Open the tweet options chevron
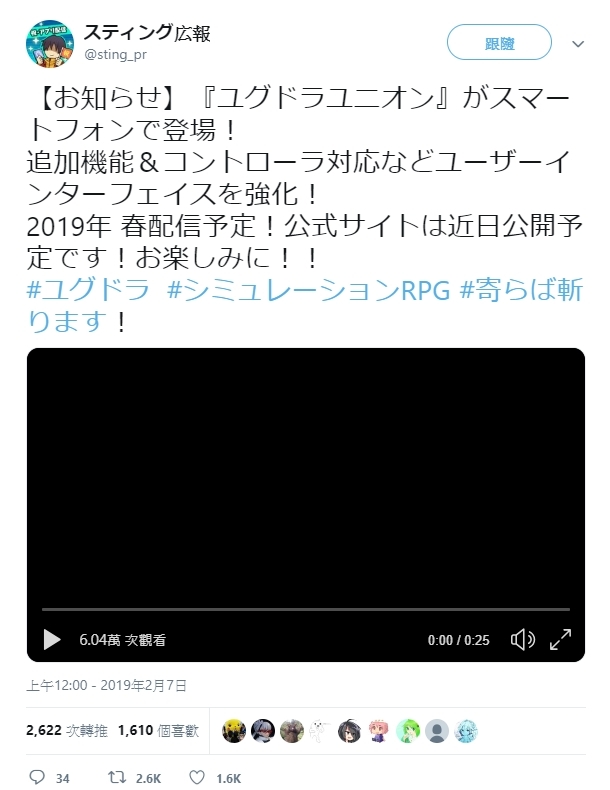This screenshot has height=790, width=610. 578,45
